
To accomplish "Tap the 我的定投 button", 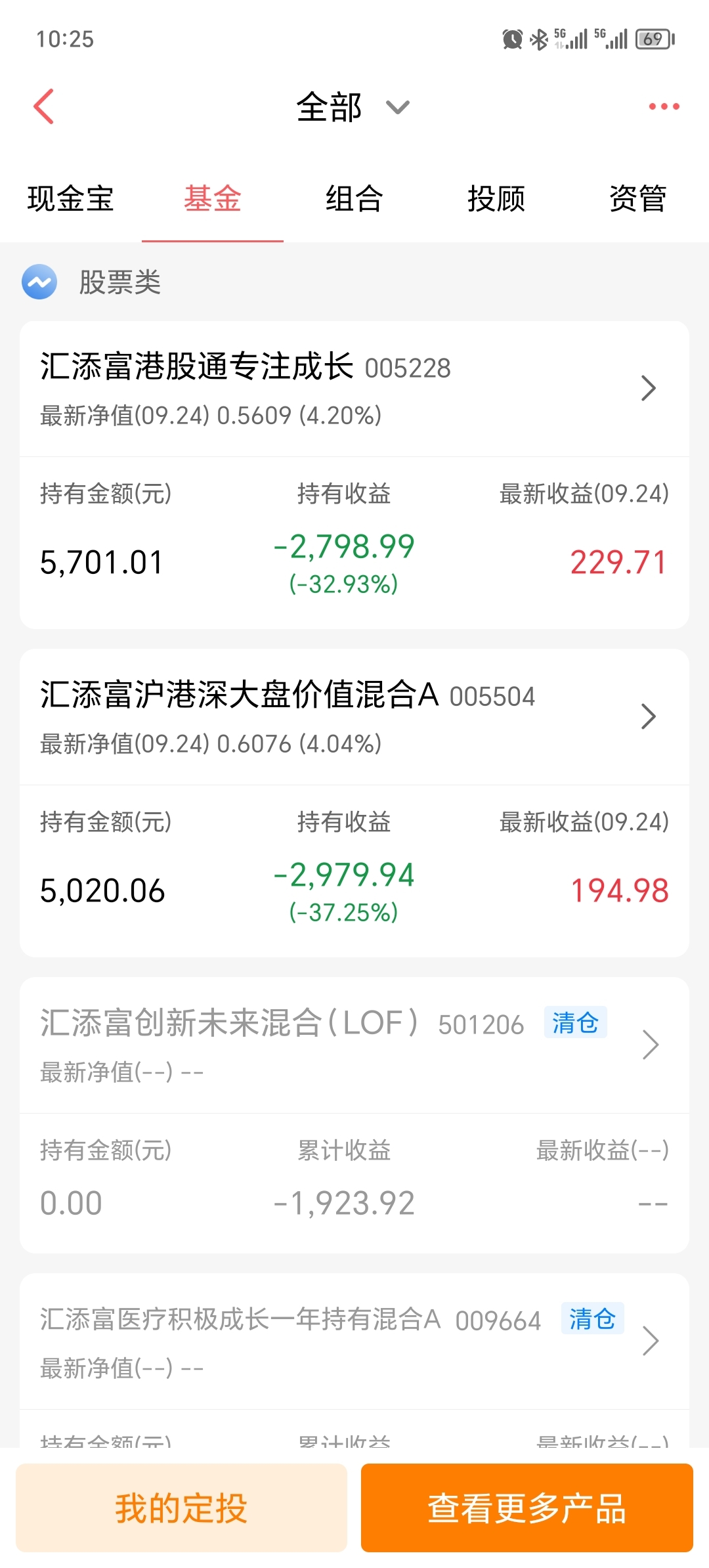I will click(181, 1508).
